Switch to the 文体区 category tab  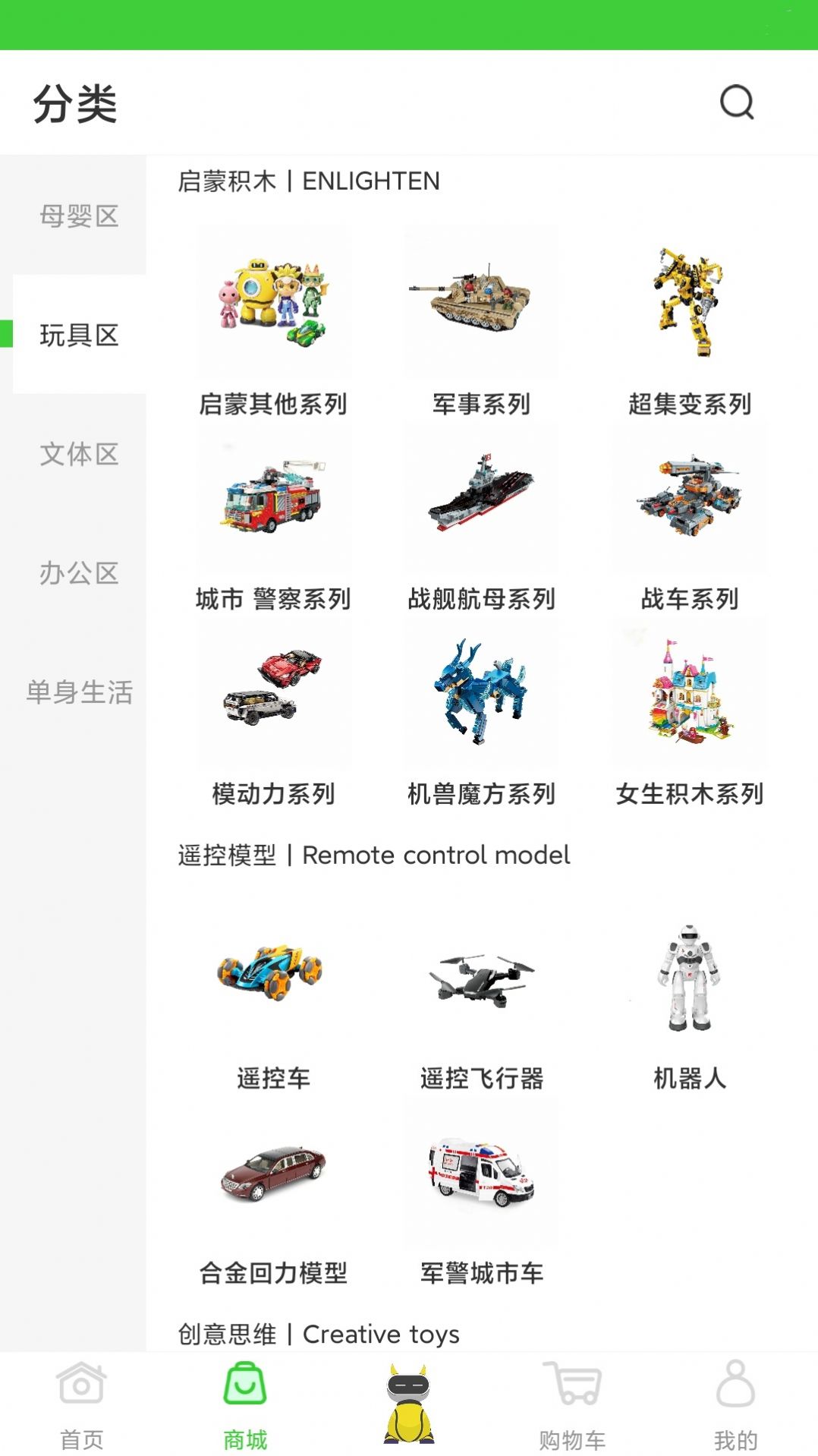80,455
